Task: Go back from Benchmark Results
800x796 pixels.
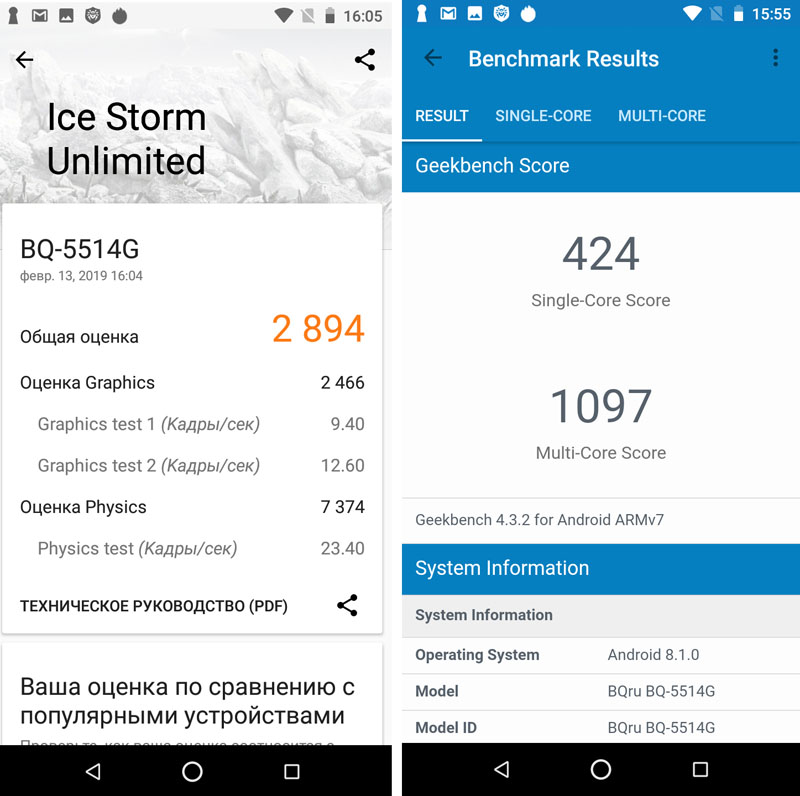Action: point(433,58)
